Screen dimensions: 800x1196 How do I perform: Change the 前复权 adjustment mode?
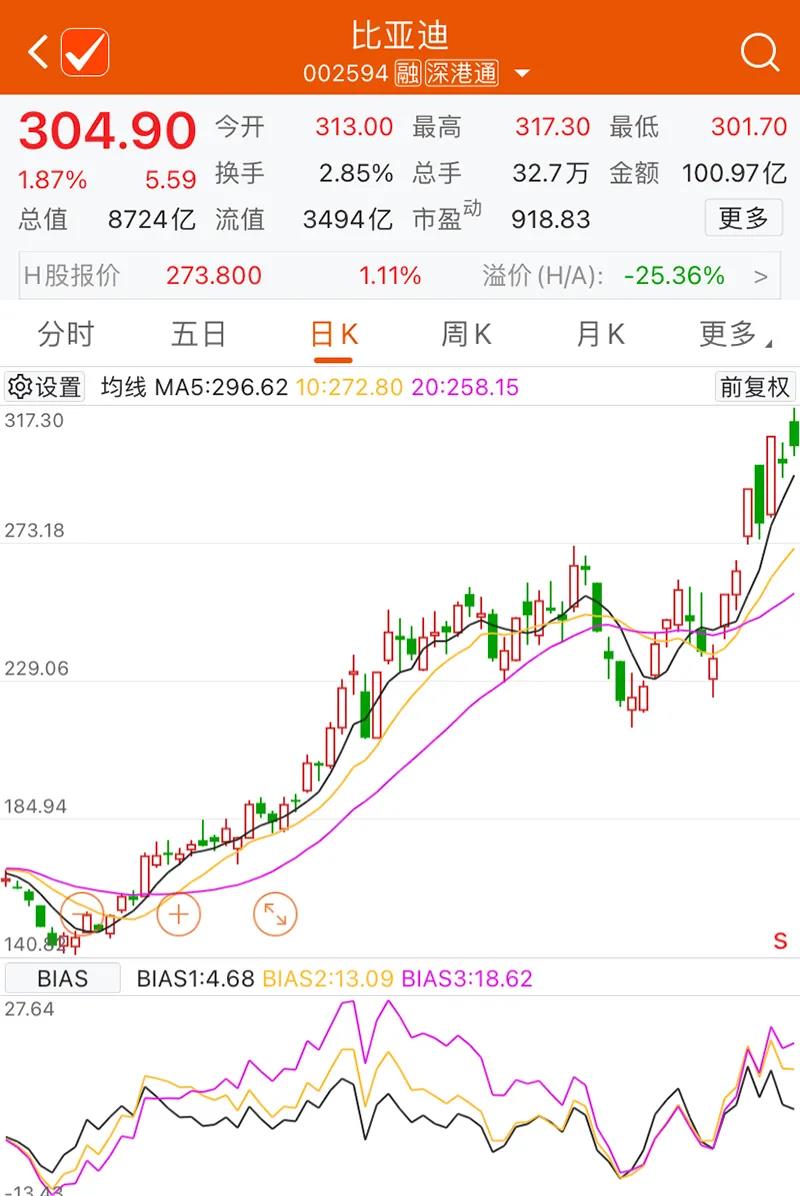755,387
